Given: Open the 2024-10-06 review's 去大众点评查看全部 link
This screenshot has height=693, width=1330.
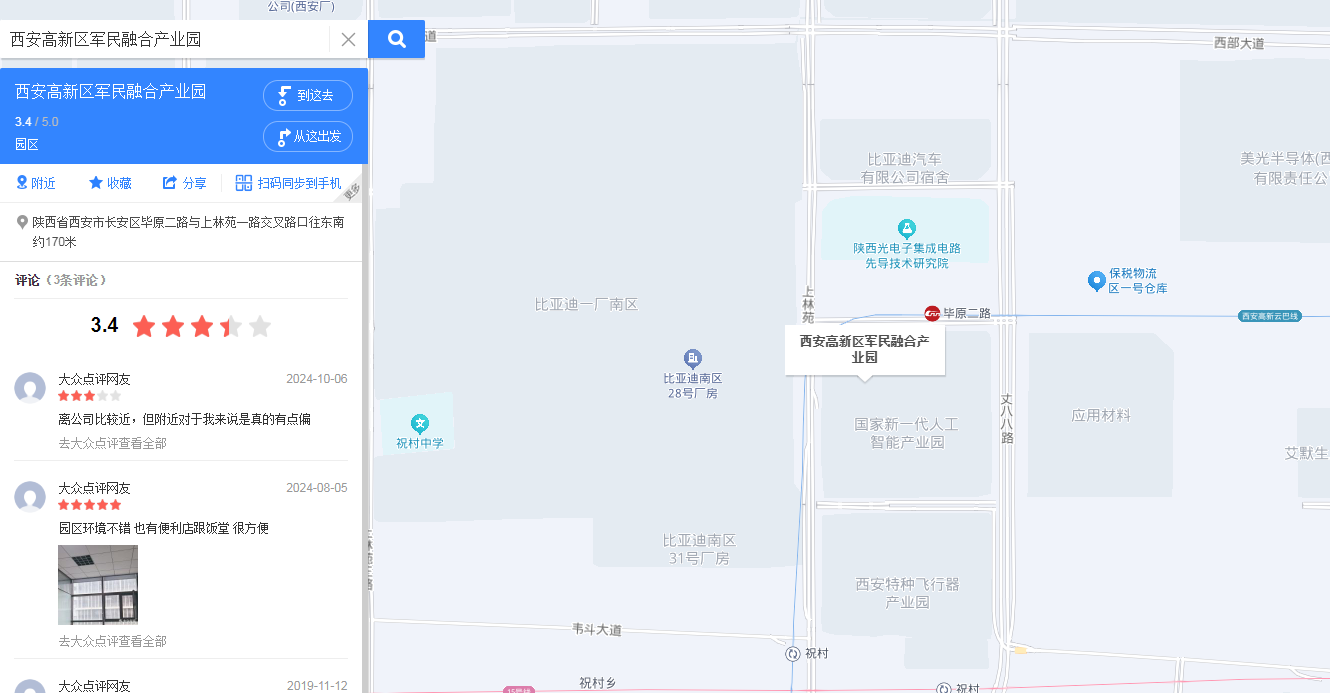Looking at the screenshot, I should tap(112, 443).
